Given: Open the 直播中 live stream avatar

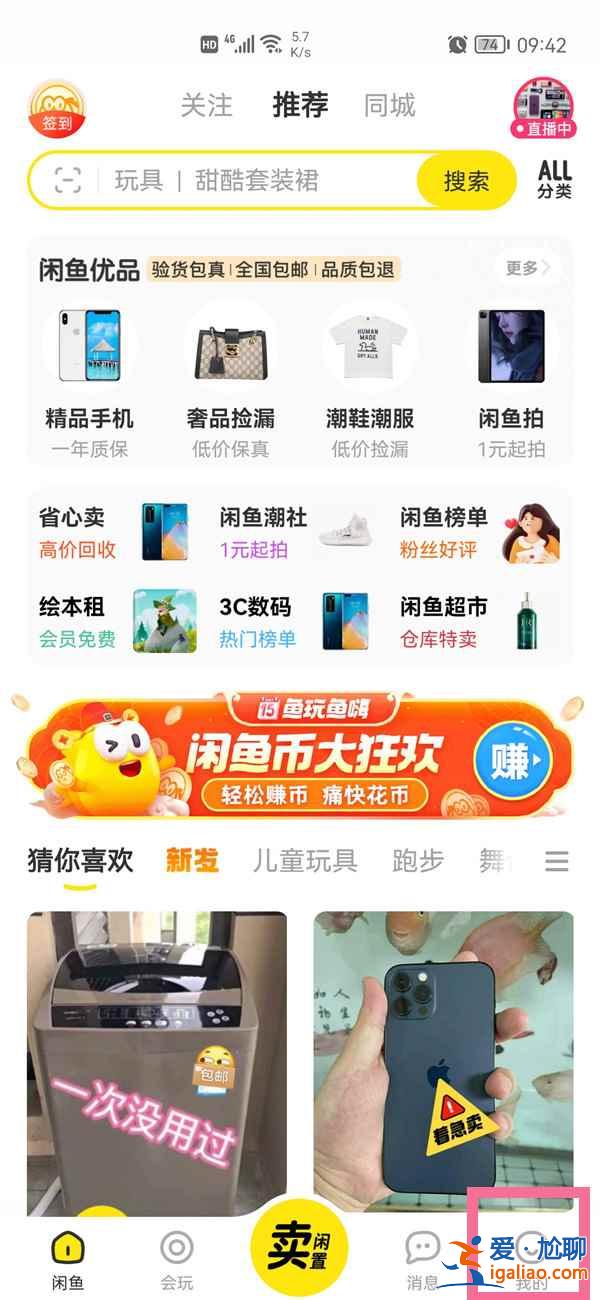Looking at the screenshot, I should pos(544,108).
